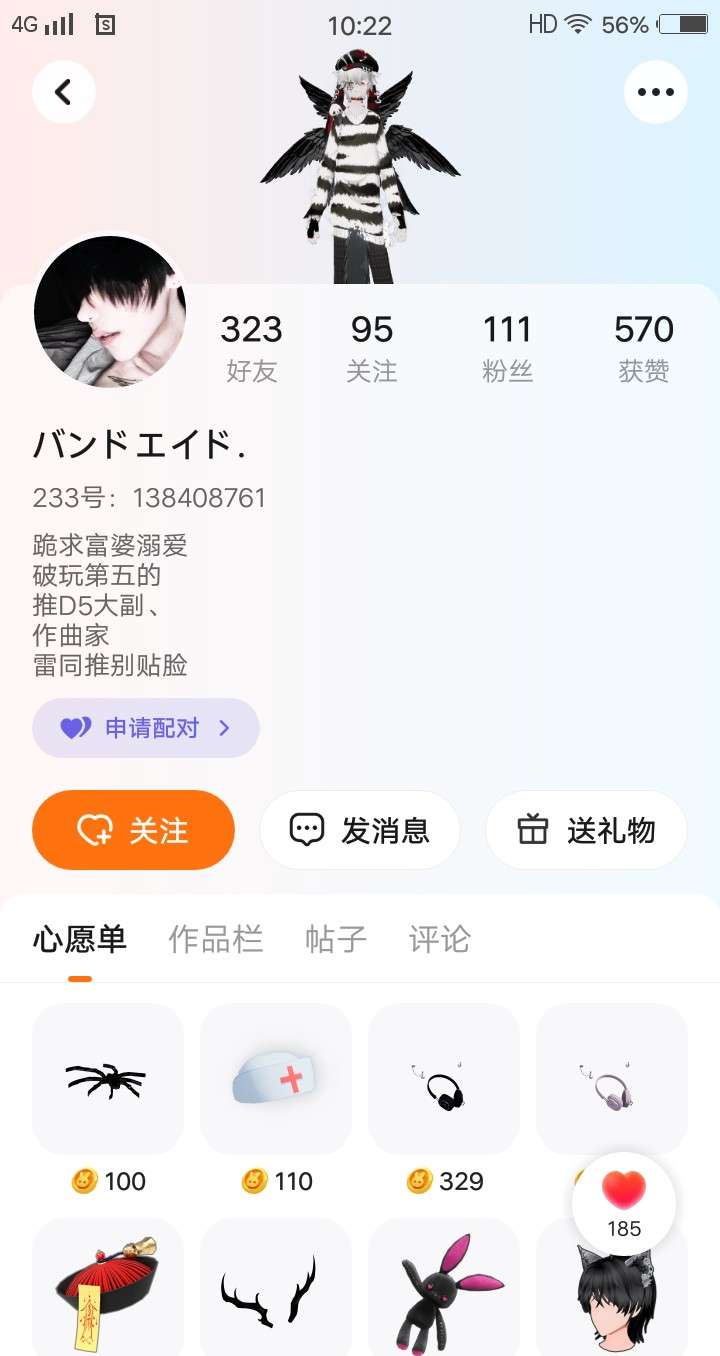Open the black headphones item priced 329
This screenshot has height=1356, width=720.
click(x=444, y=1080)
